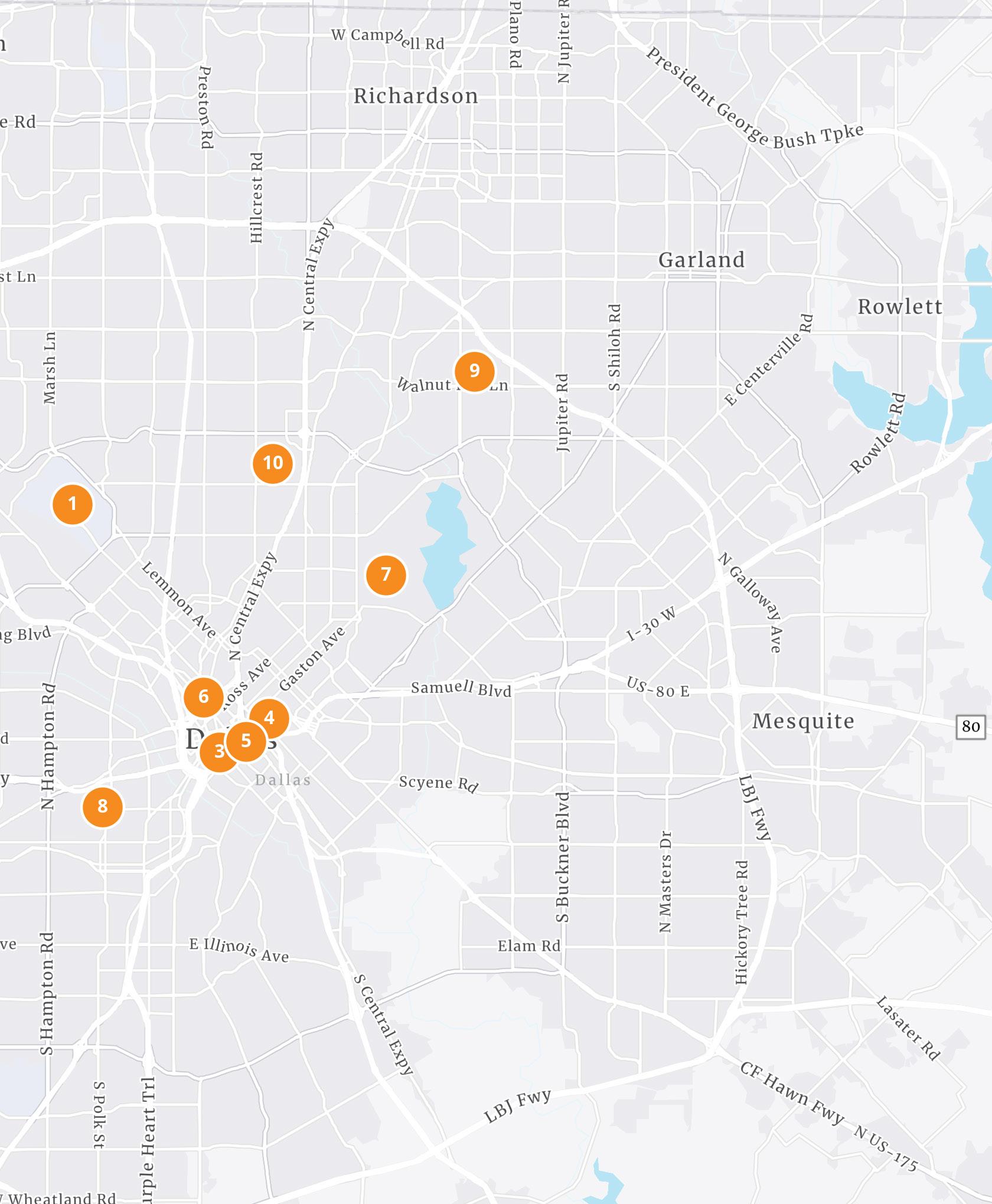Open marker number 6 in Dallas

pyautogui.click(x=203, y=696)
